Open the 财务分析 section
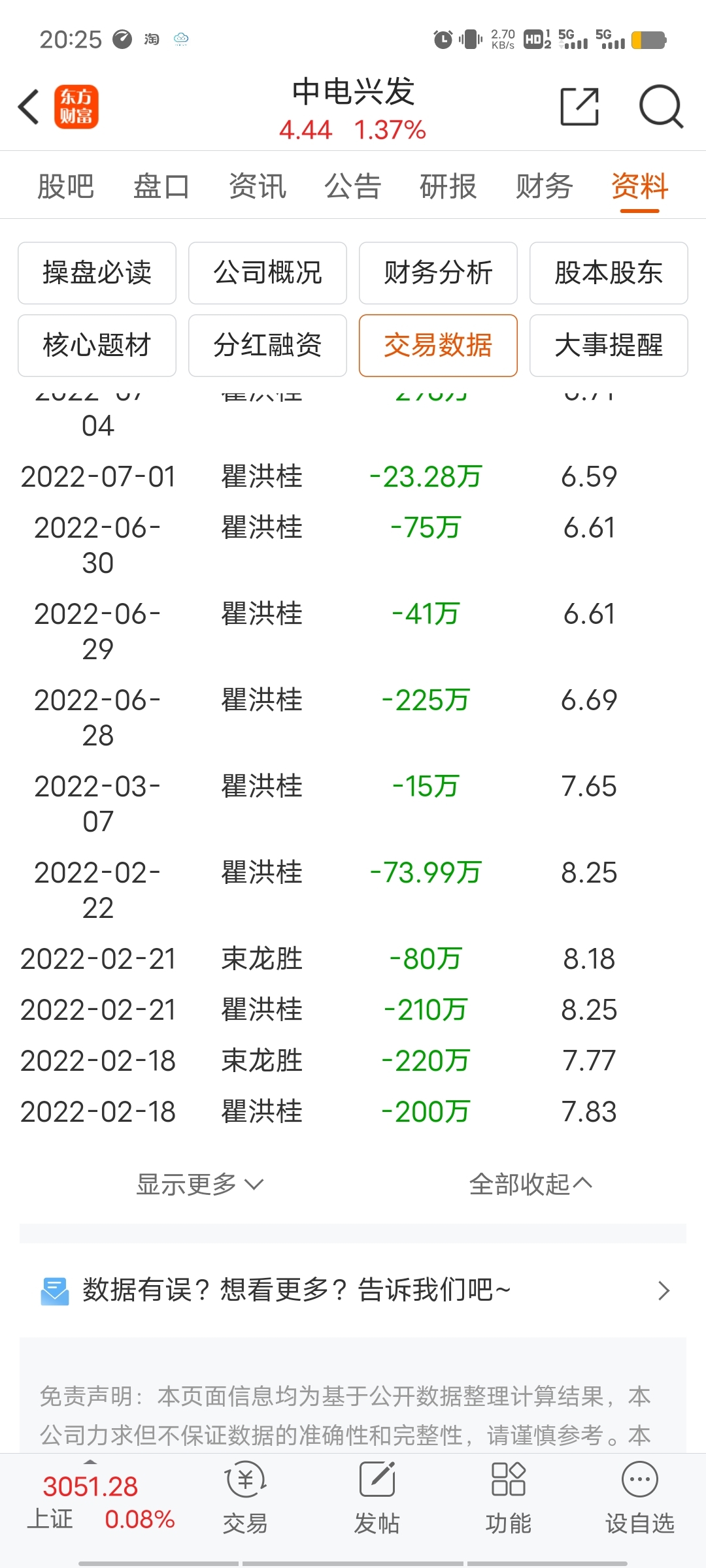706x1568 pixels. click(438, 273)
